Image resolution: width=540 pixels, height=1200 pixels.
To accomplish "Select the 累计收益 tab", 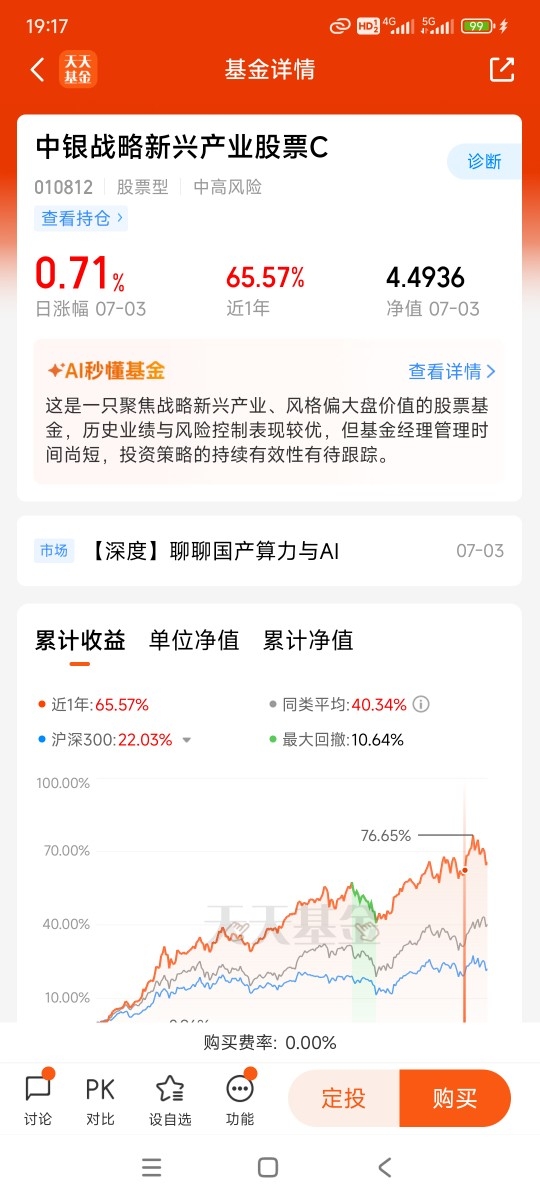I will click(x=80, y=641).
